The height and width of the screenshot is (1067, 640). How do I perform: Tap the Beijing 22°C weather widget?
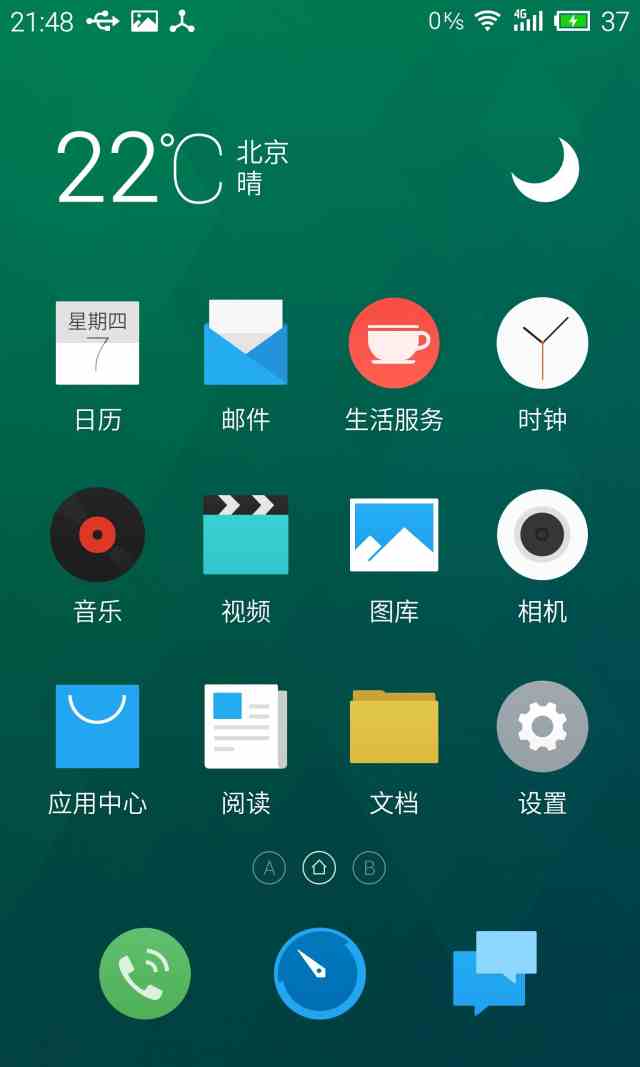click(x=170, y=168)
